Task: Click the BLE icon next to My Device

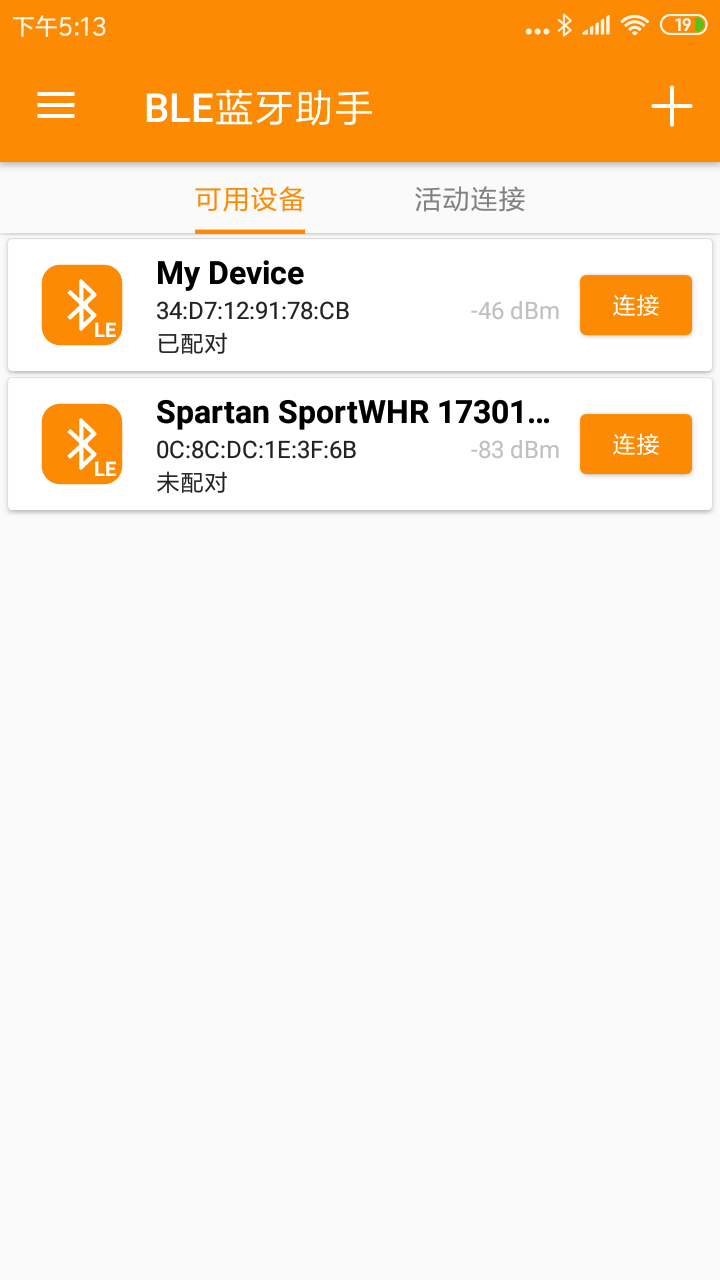Action: click(x=81, y=305)
